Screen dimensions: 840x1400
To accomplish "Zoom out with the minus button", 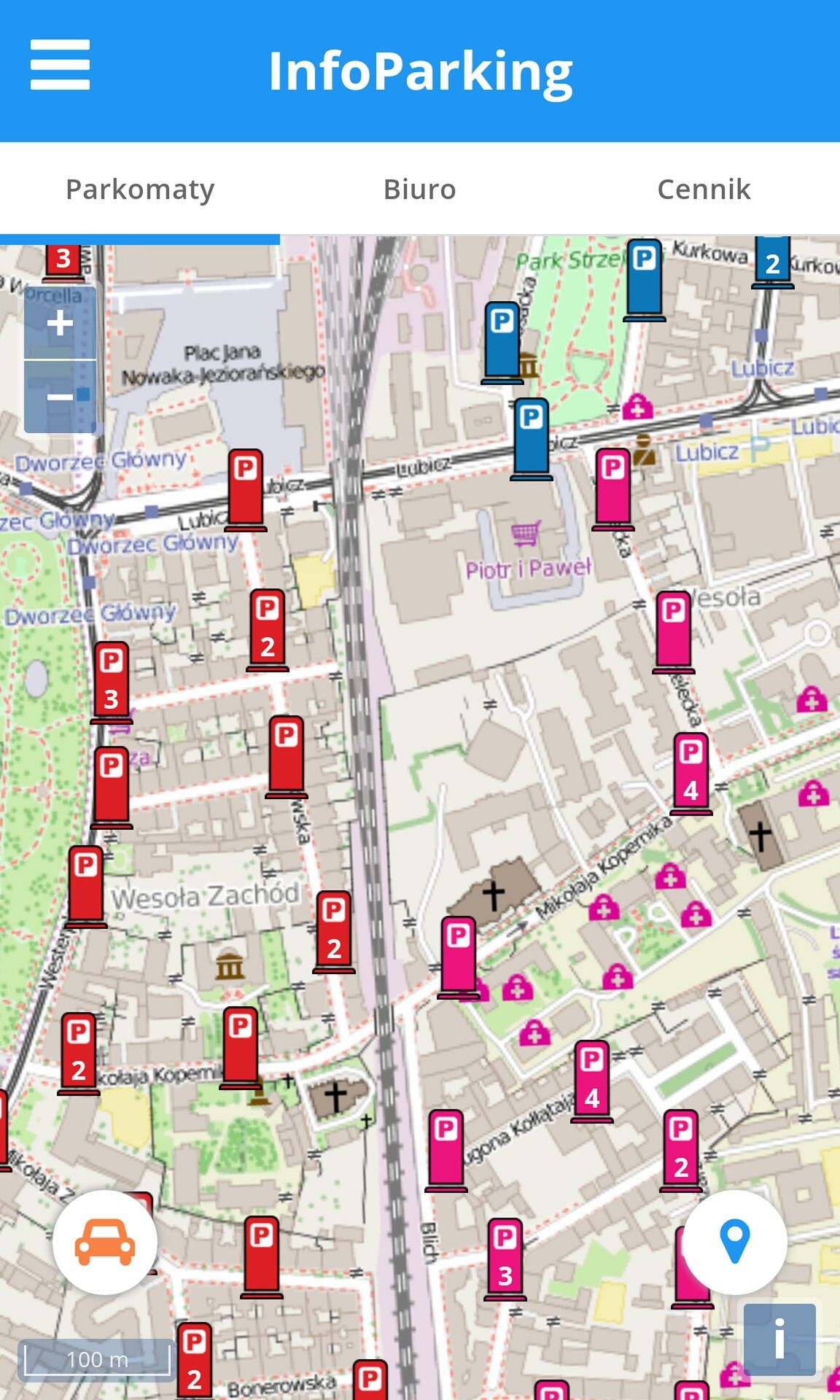I will tap(60, 397).
